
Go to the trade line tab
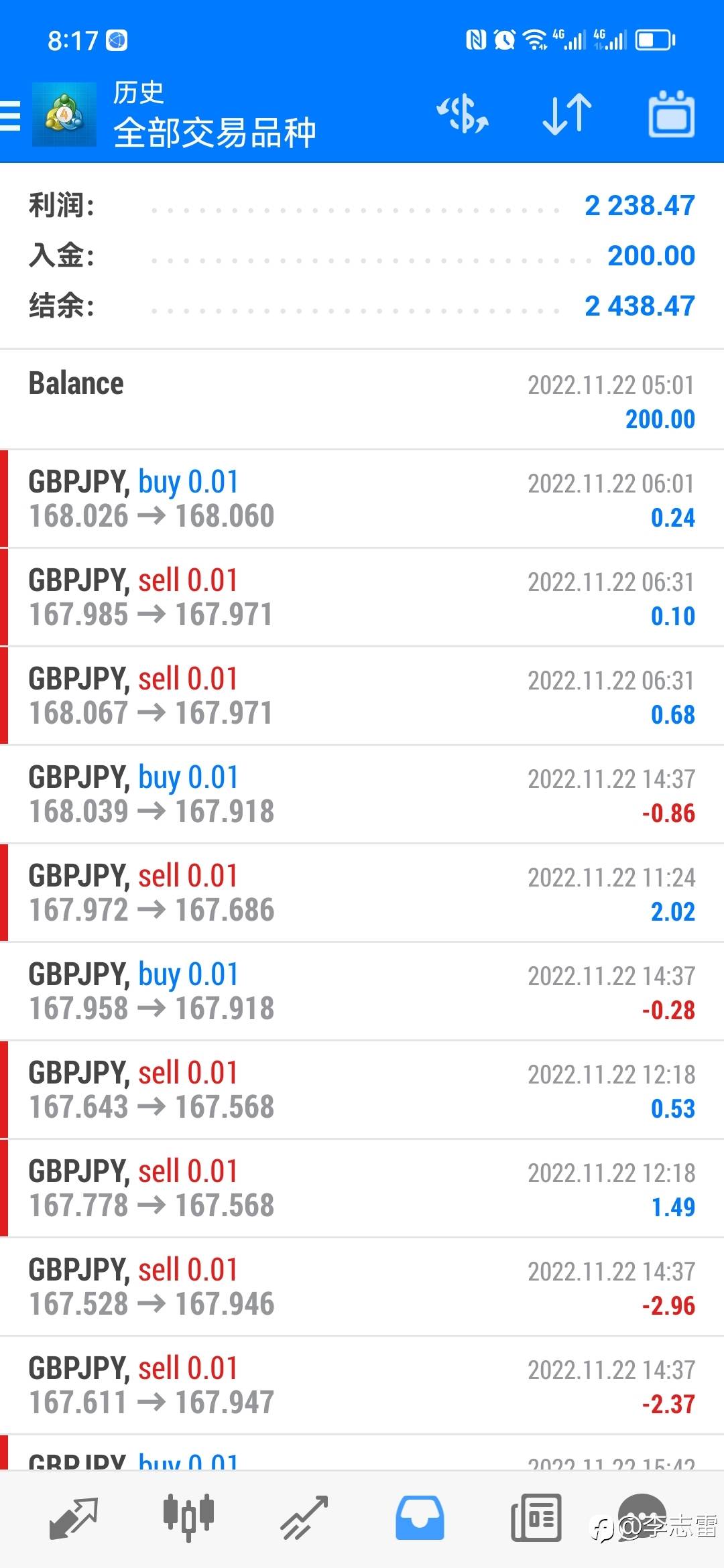tap(304, 1518)
